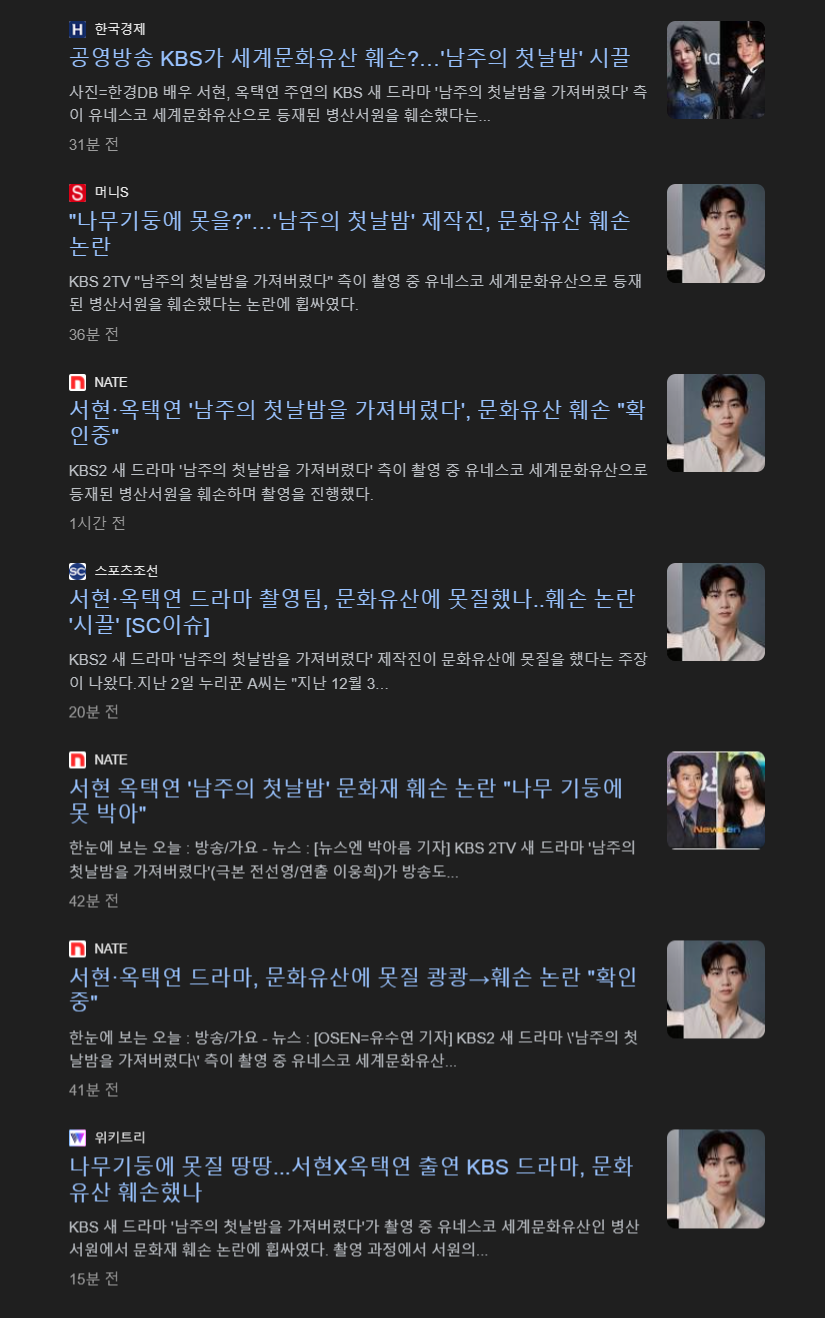Tap the thumbnail of the 스포츠조선 article
825x1318 pixels.
tap(715, 612)
